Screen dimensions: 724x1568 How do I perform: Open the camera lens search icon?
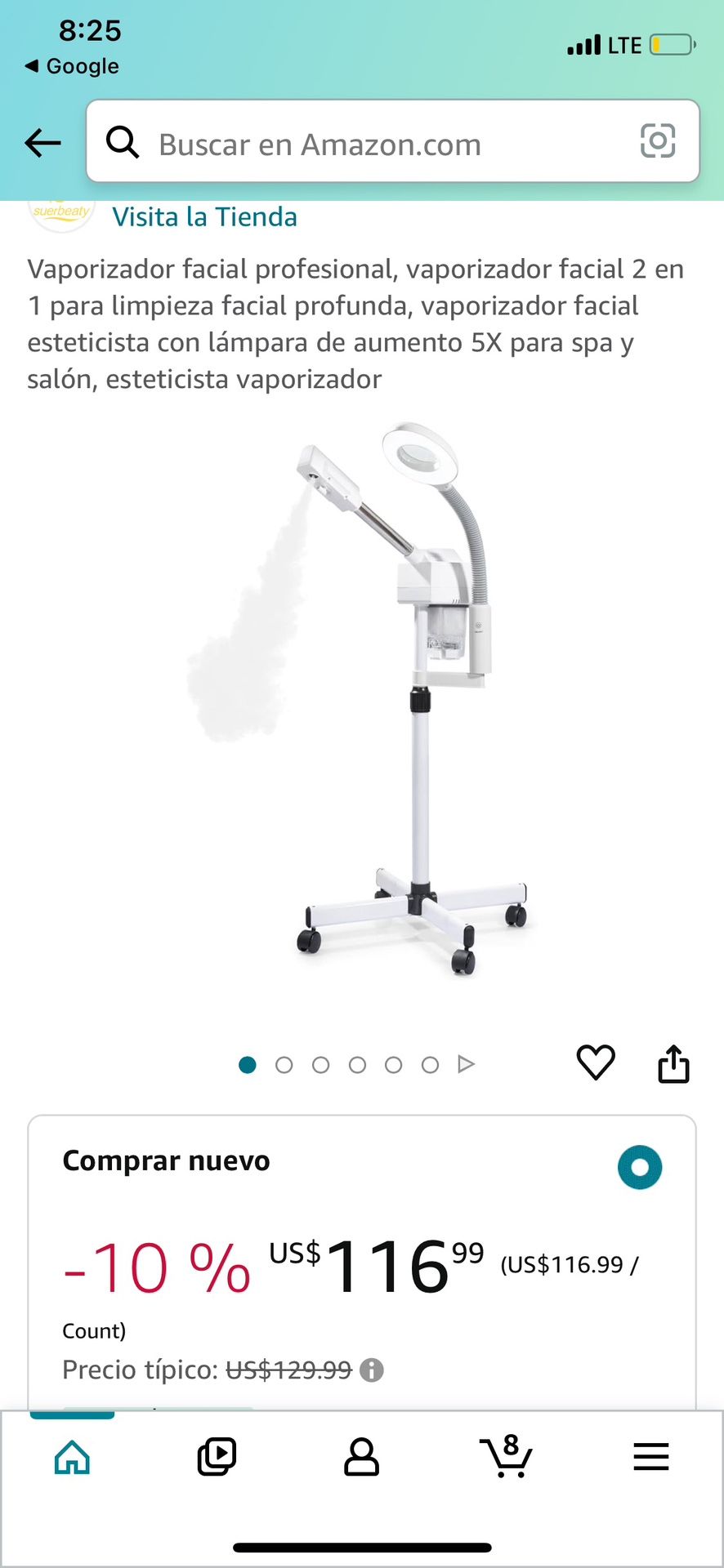(658, 141)
